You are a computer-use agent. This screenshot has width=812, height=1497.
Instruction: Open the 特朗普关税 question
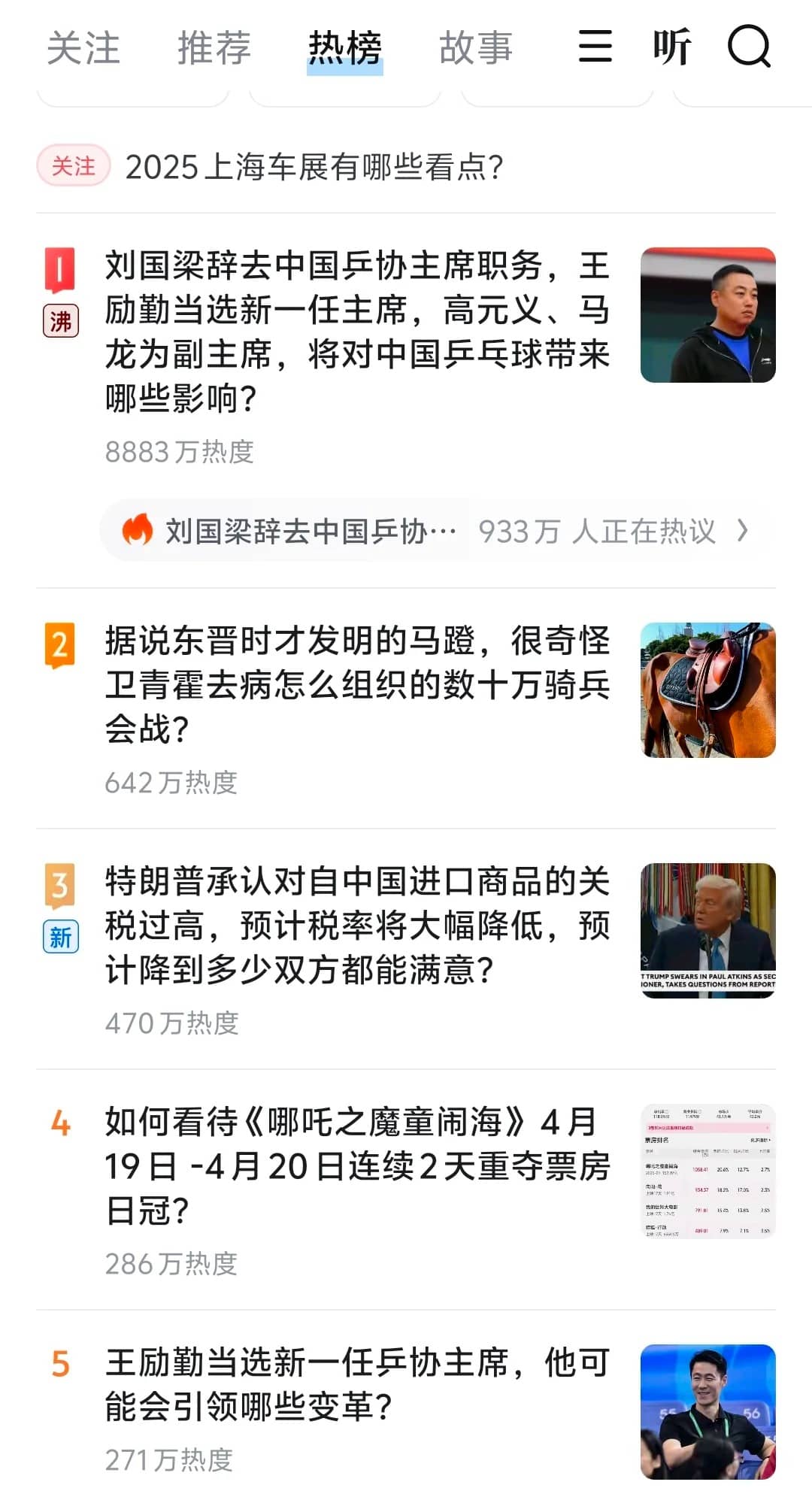point(357,926)
